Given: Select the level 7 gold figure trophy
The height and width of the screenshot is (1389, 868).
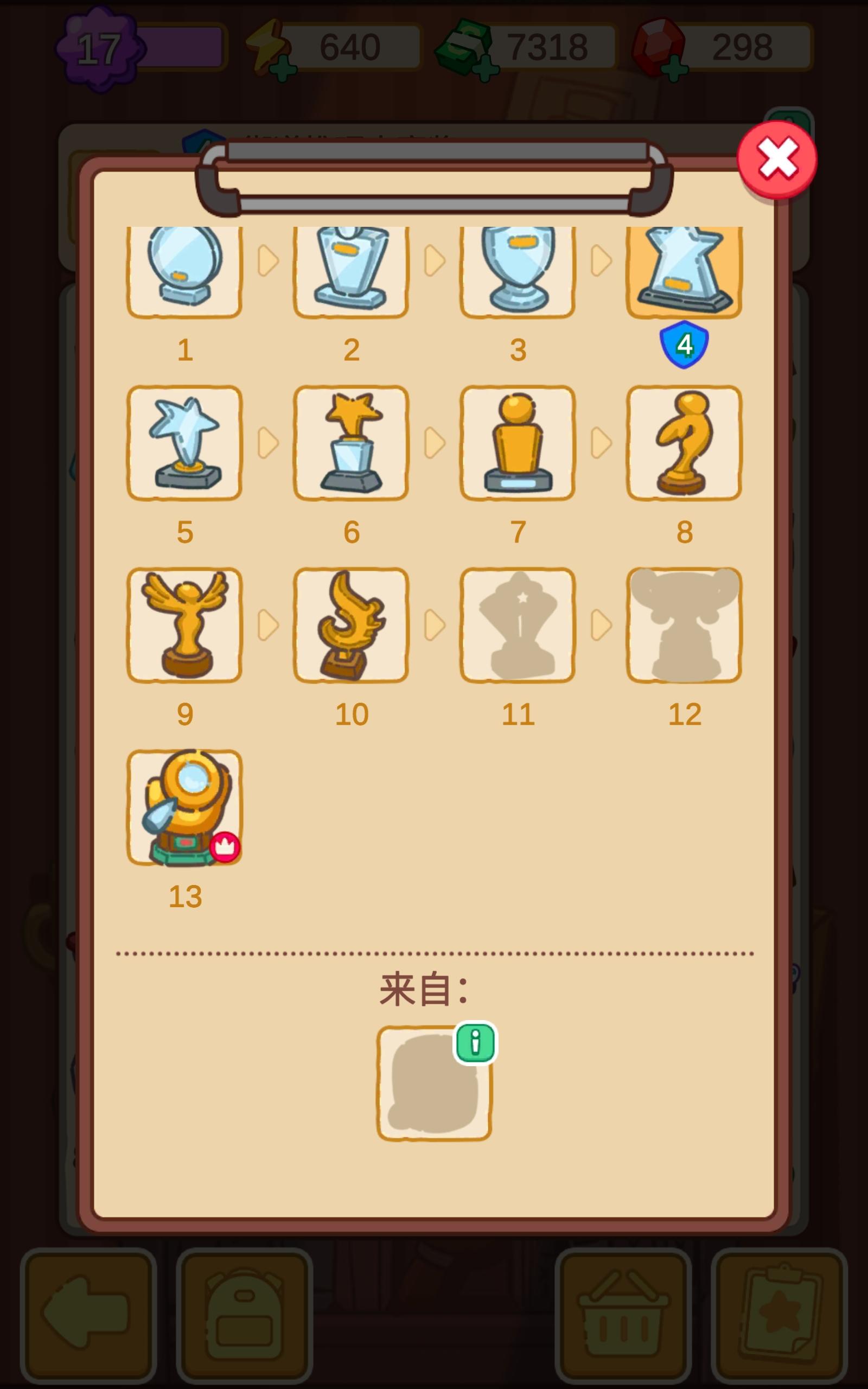Looking at the screenshot, I should [517, 443].
